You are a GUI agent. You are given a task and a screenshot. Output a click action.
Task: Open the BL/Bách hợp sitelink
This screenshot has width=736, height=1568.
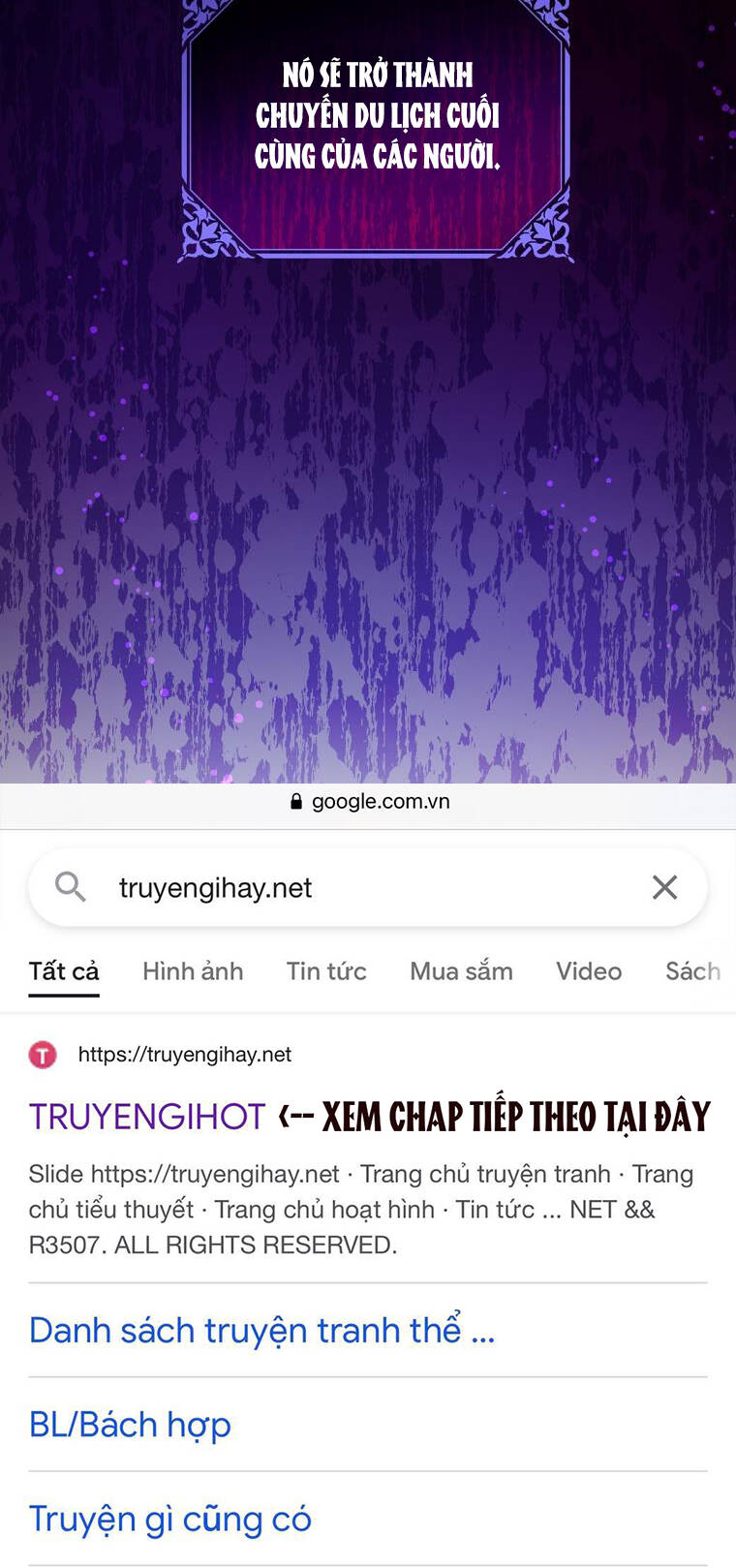click(x=130, y=1424)
